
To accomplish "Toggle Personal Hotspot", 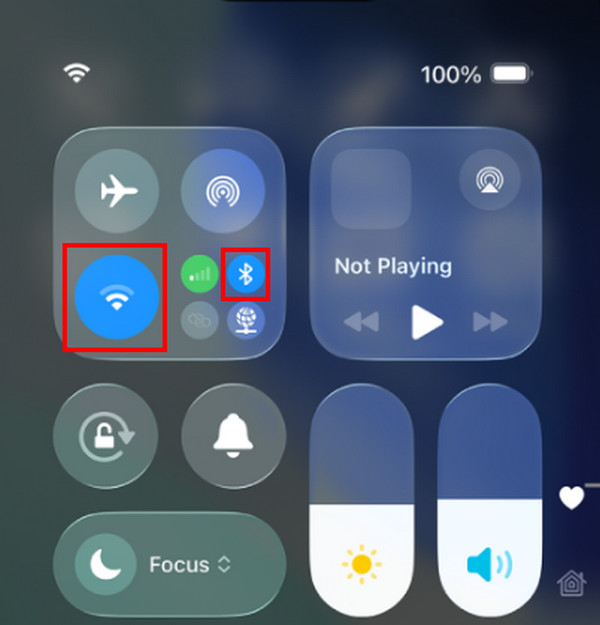I will click(x=200, y=320).
